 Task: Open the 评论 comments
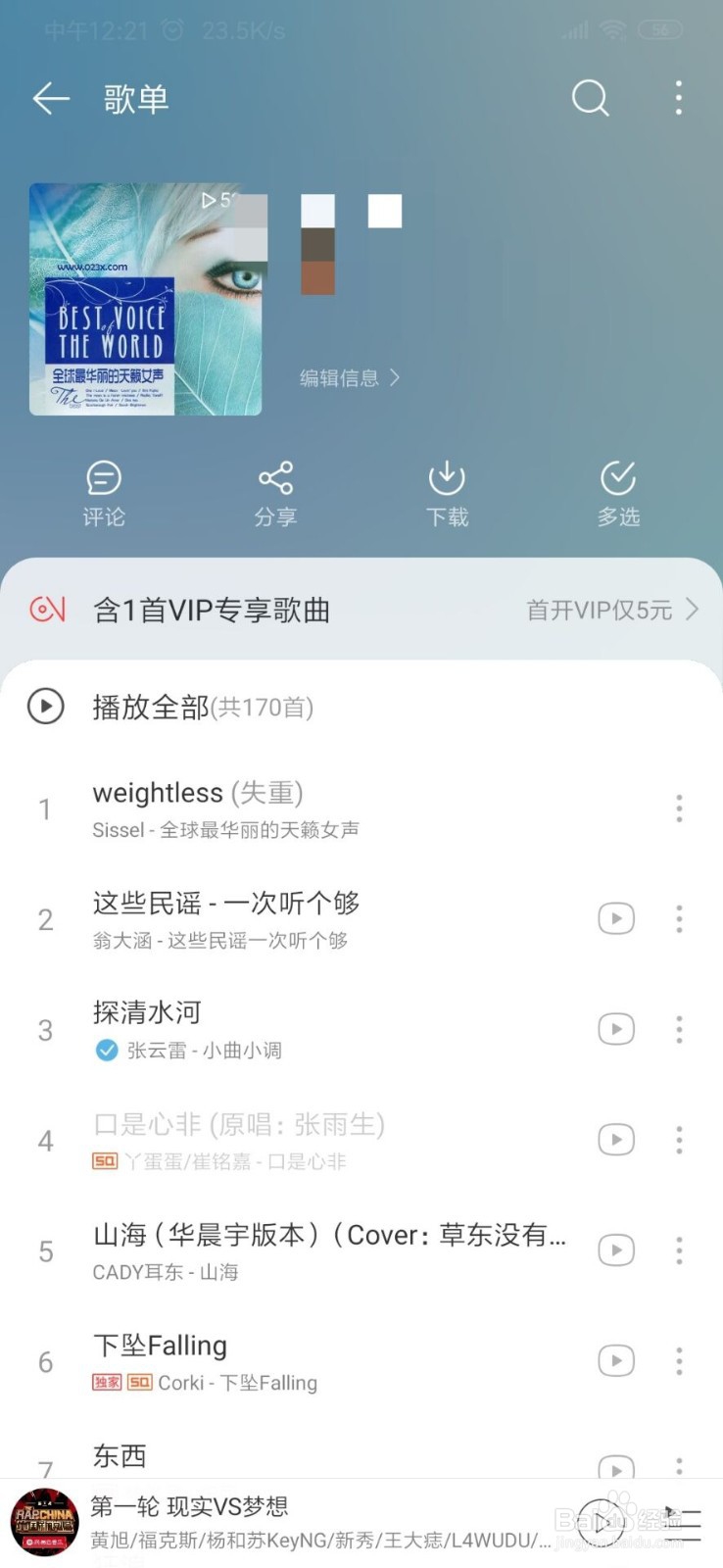point(104,493)
